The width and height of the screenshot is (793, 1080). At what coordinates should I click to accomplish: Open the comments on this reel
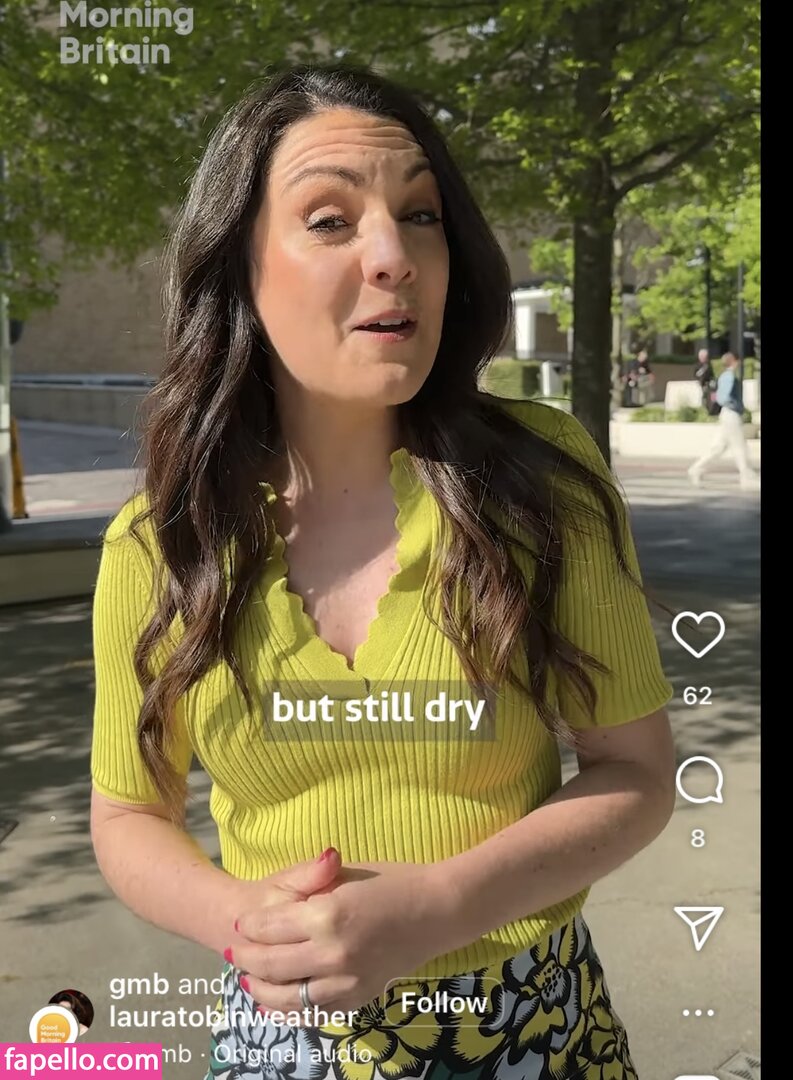point(698,780)
